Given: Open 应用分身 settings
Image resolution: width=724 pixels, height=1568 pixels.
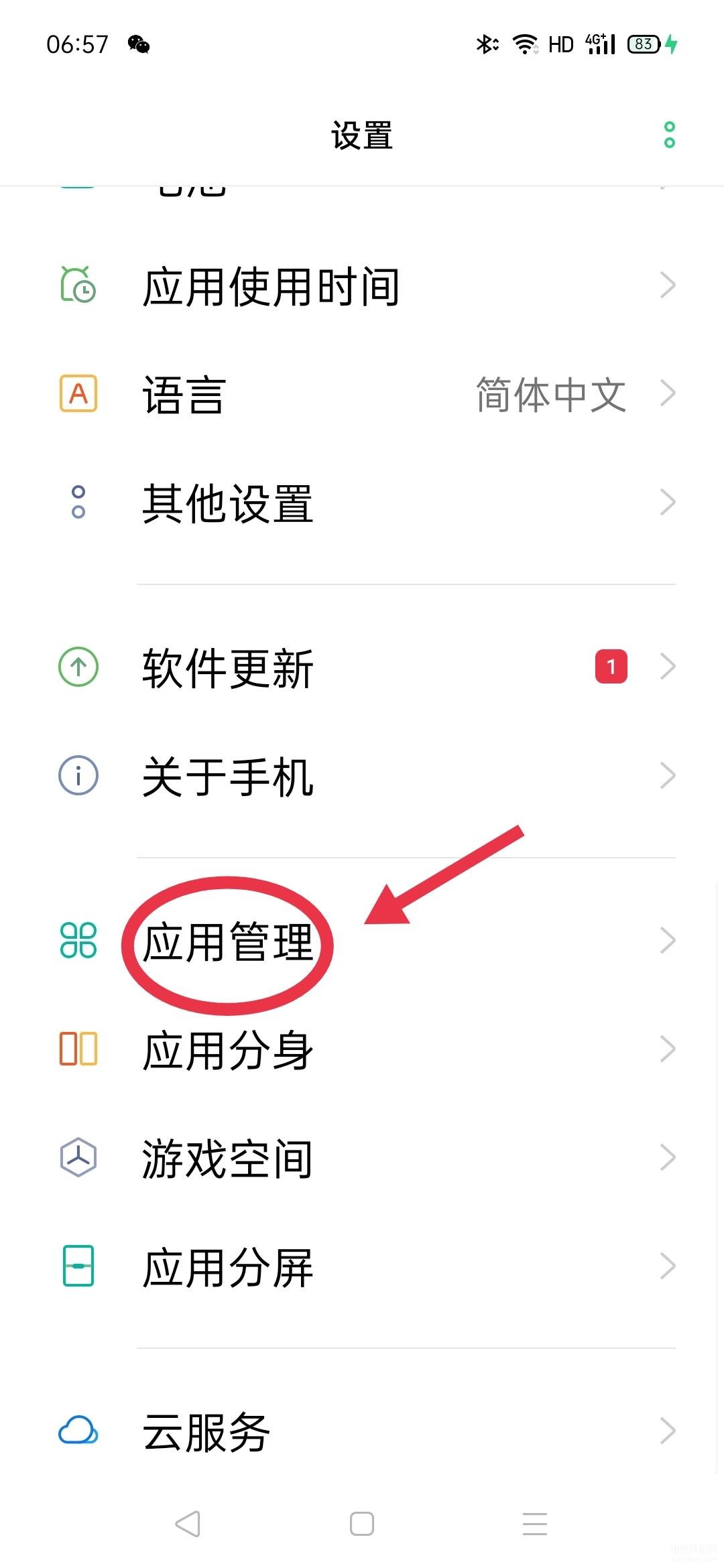Looking at the screenshot, I should point(362,1049).
